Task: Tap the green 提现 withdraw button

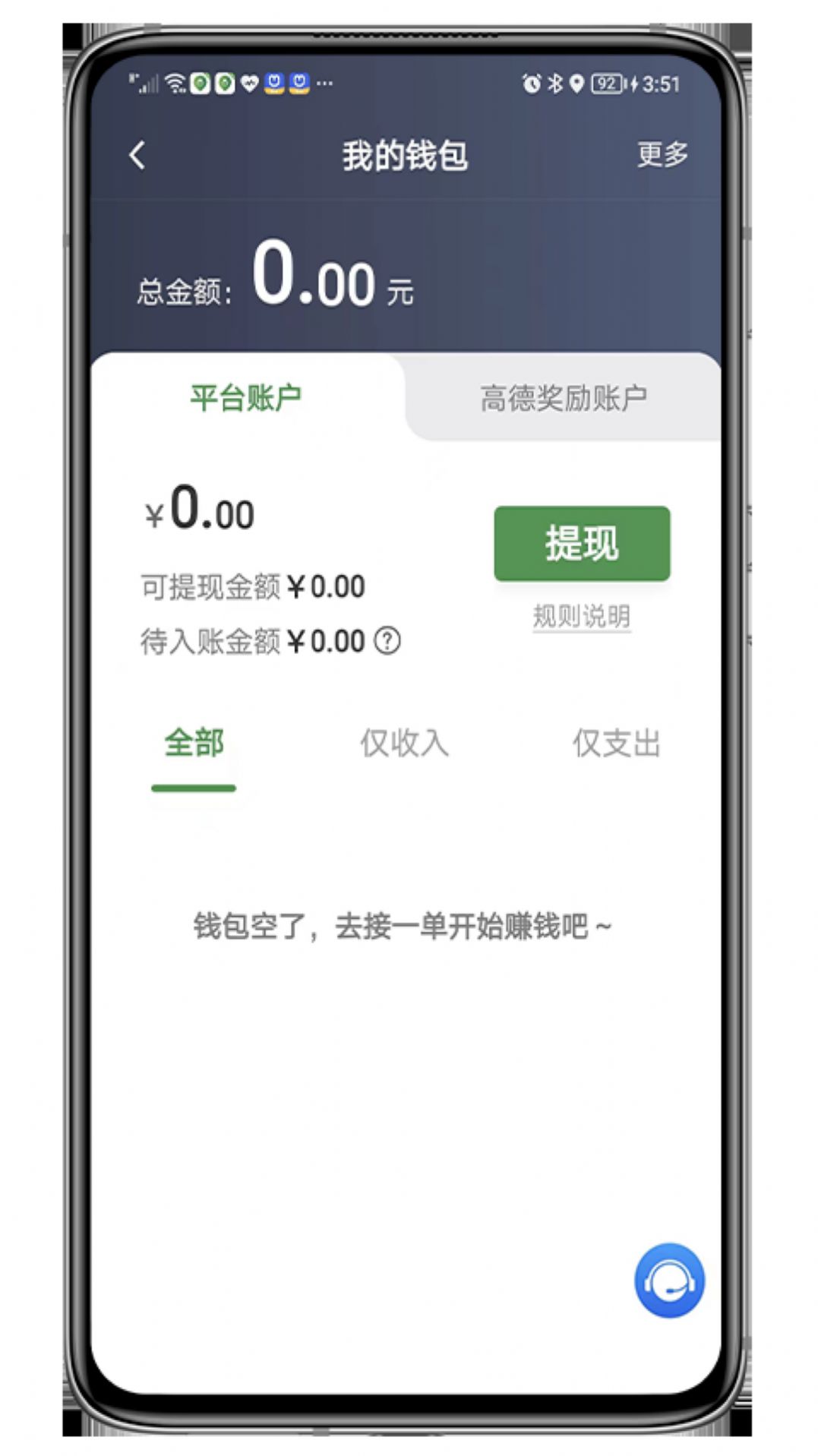Action: (581, 542)
